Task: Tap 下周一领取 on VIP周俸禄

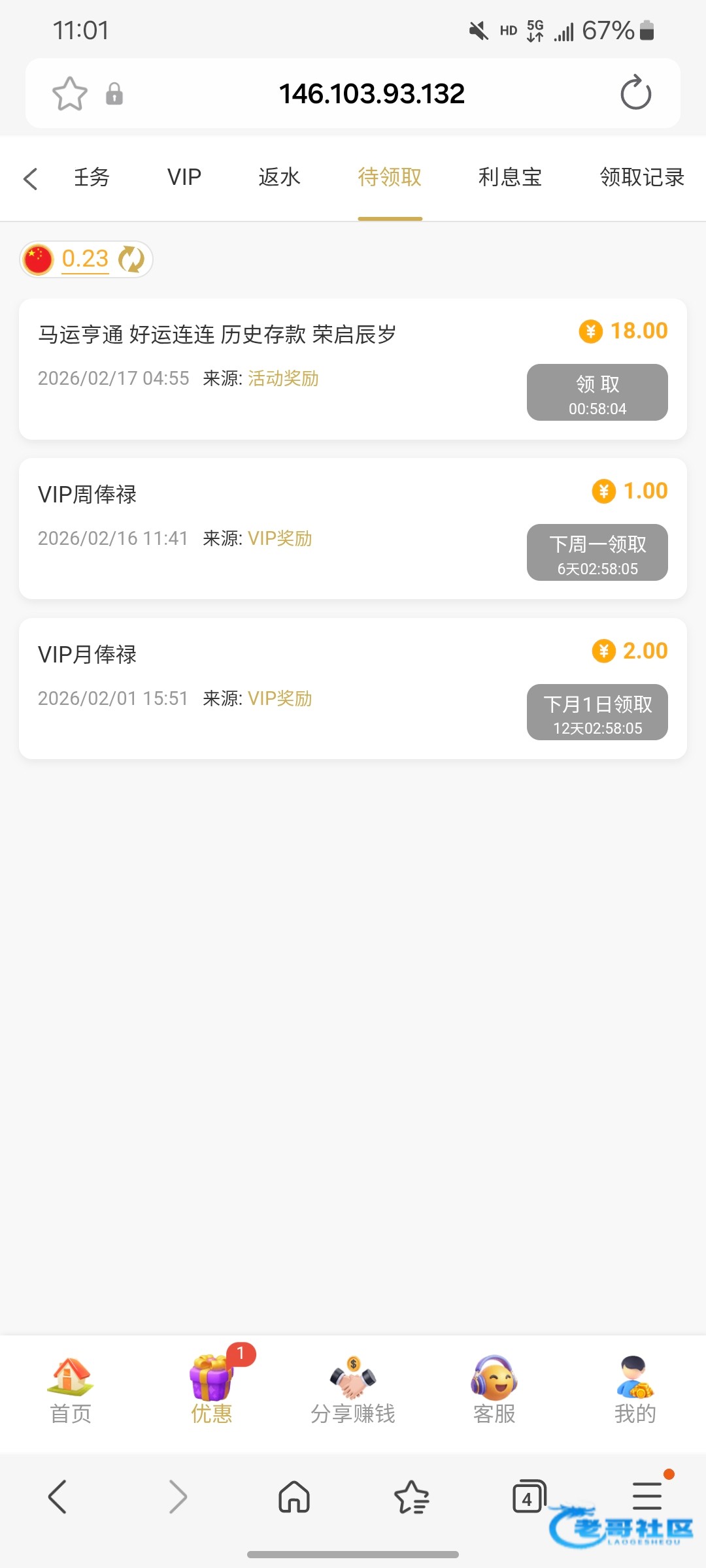Action: coord(597,553)
